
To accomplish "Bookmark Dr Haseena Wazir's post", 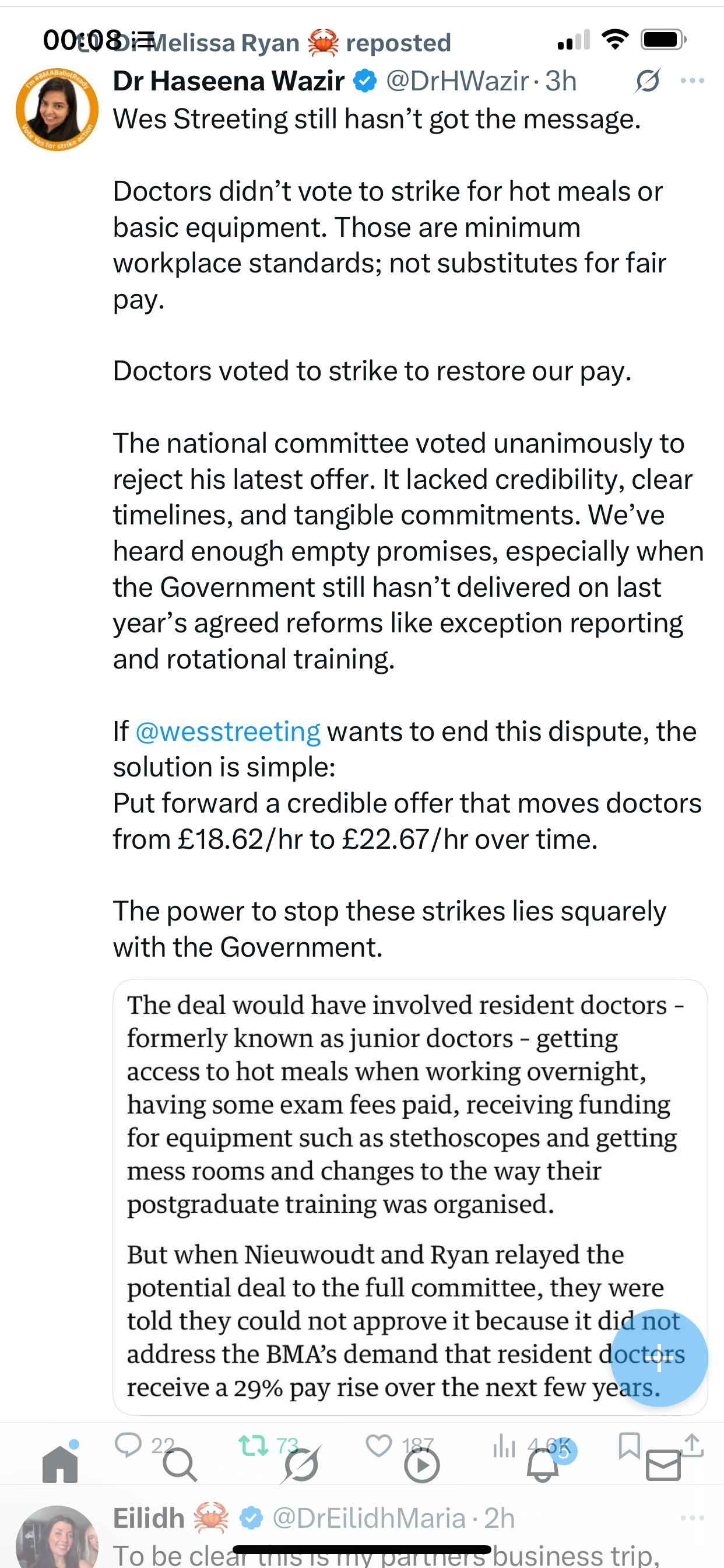I will click(629, 1445).
